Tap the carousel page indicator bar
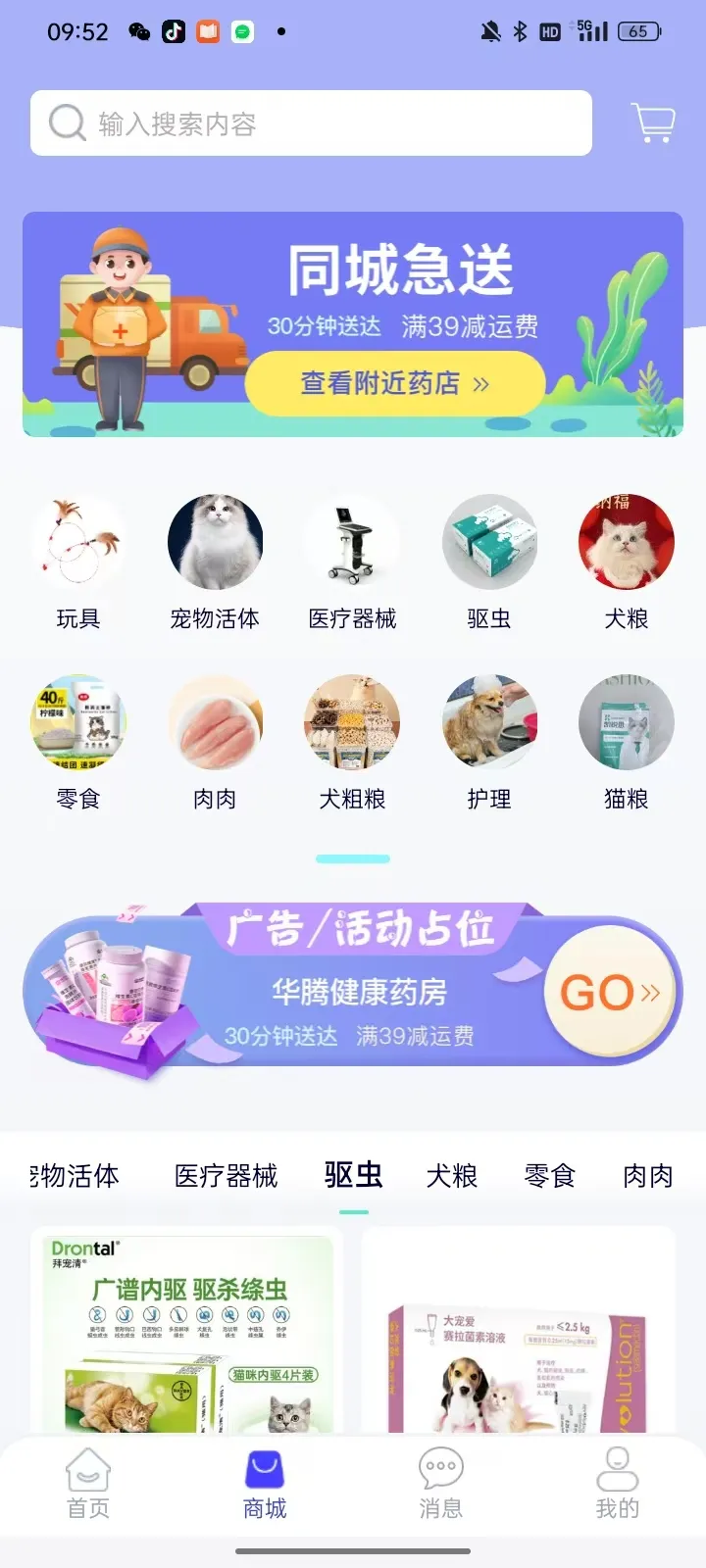This screenshot has height=1568, width=706. pyautogui.click(x=353, y=857)
